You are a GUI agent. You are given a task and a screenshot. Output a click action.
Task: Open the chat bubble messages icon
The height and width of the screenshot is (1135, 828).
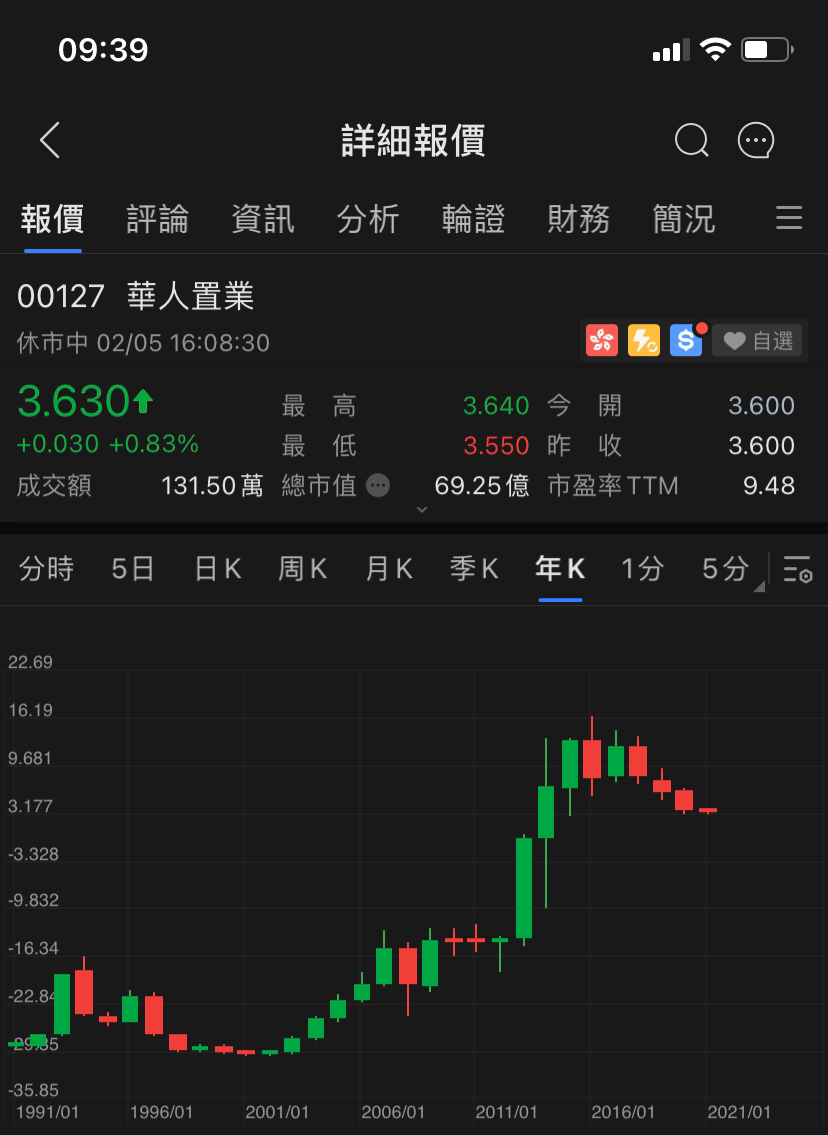[x=756, y=141]
